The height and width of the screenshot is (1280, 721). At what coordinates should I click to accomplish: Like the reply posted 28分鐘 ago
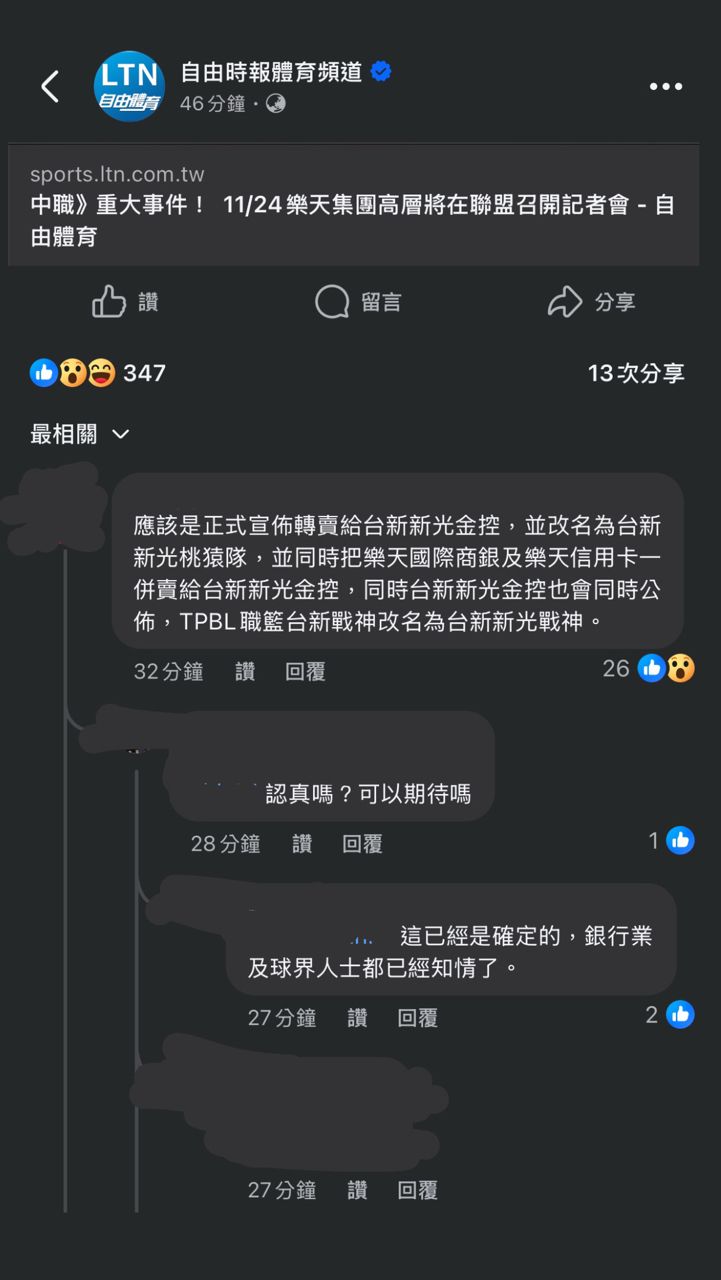(302, 844)
